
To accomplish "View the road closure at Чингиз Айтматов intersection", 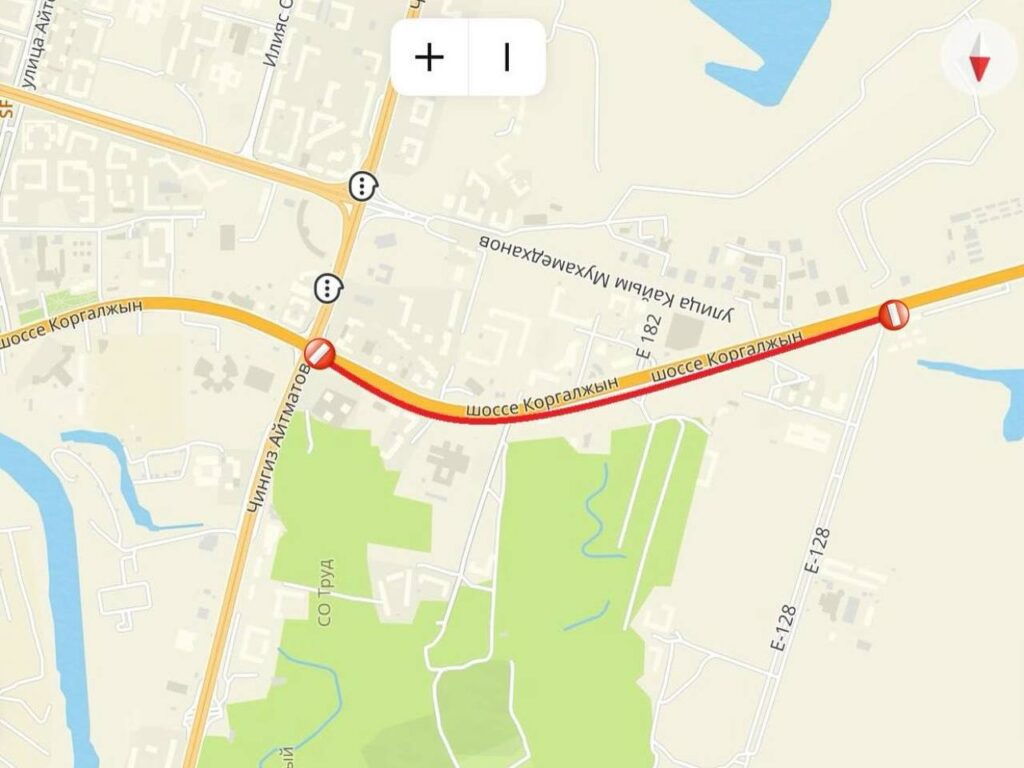I will point(319,353).
